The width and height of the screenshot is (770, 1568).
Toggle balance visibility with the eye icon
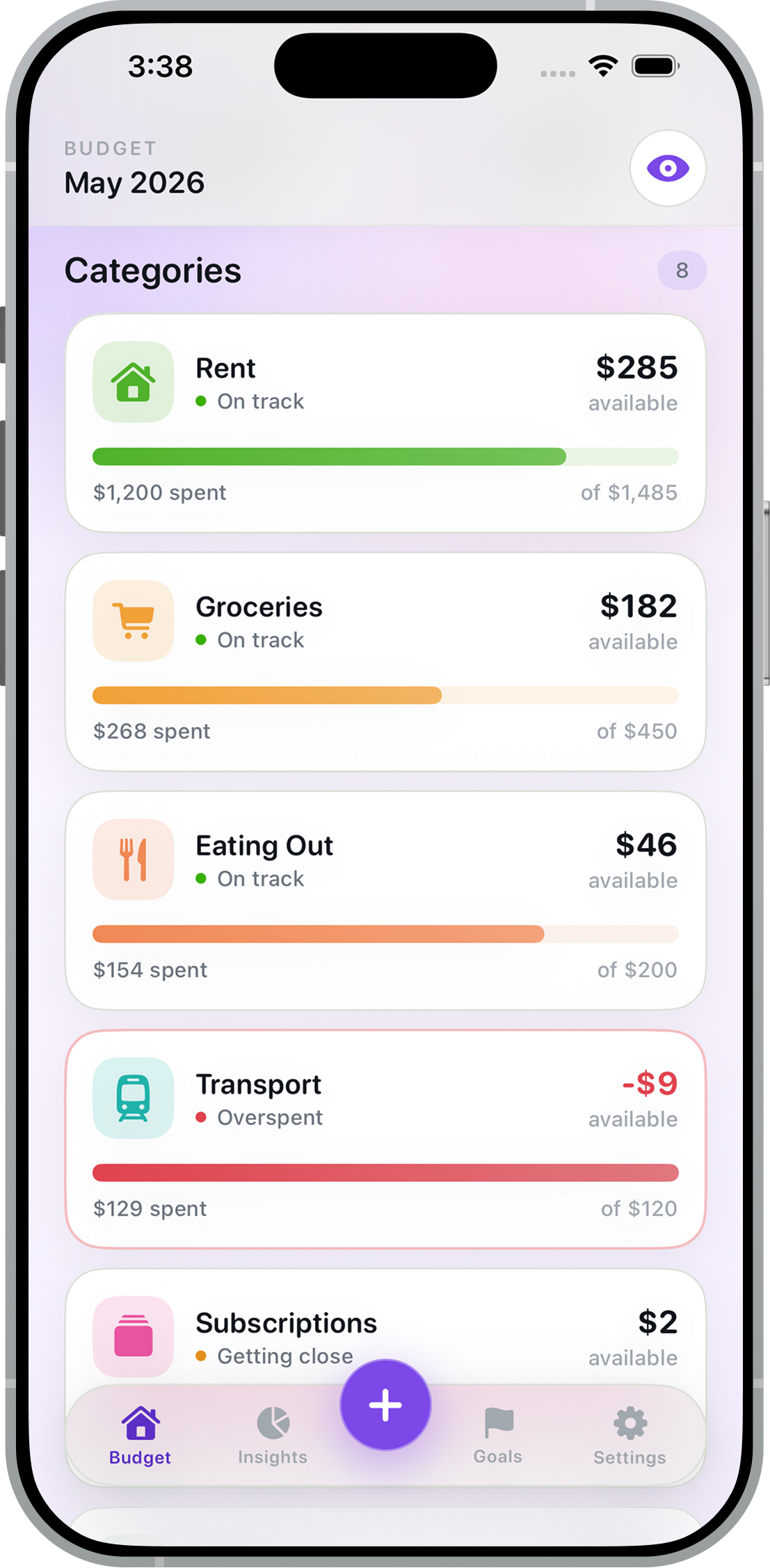668,168
